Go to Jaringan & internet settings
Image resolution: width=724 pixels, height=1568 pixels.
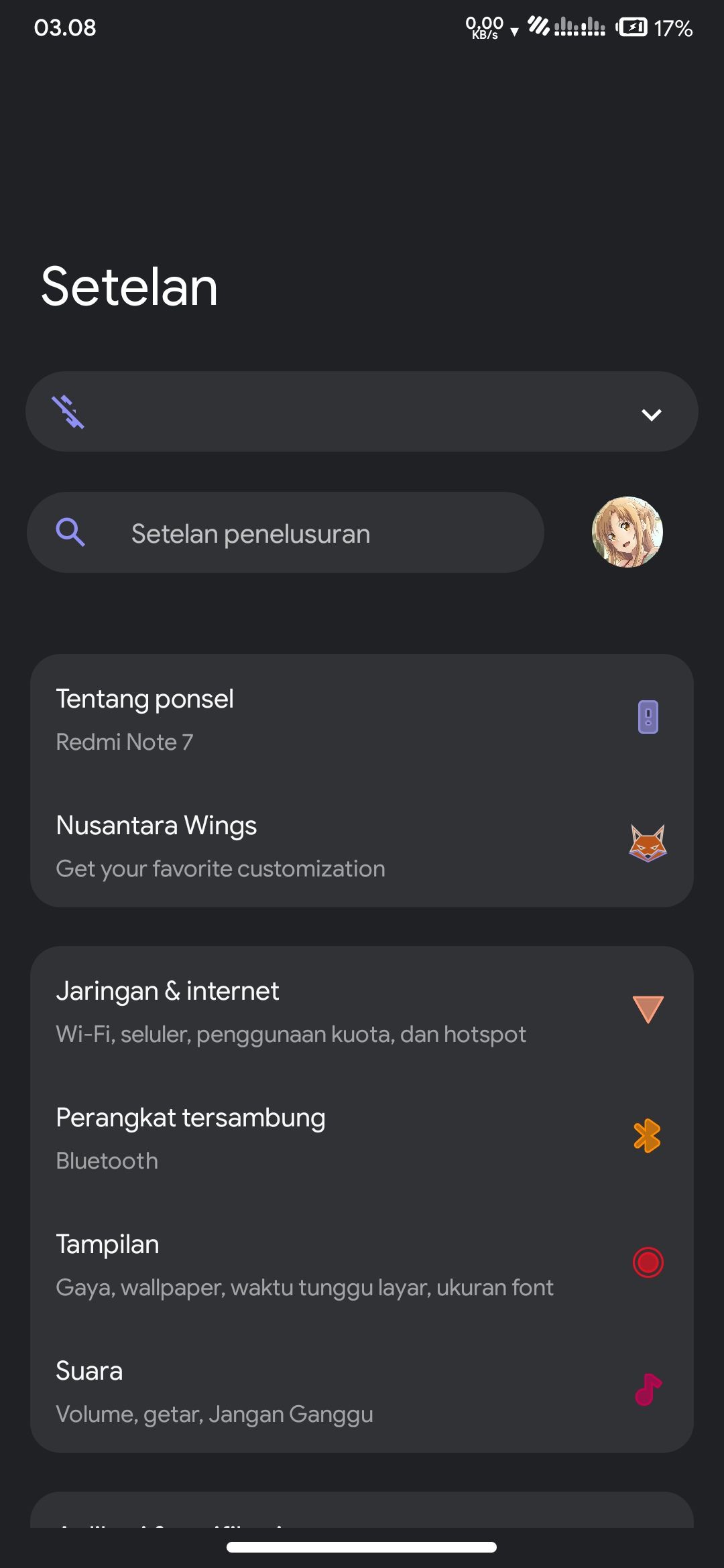pos(362,1011)
